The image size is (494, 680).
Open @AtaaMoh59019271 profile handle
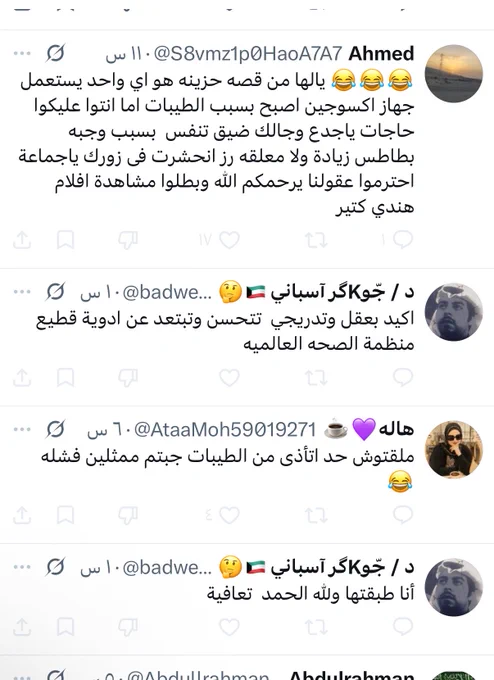[225, 429]
